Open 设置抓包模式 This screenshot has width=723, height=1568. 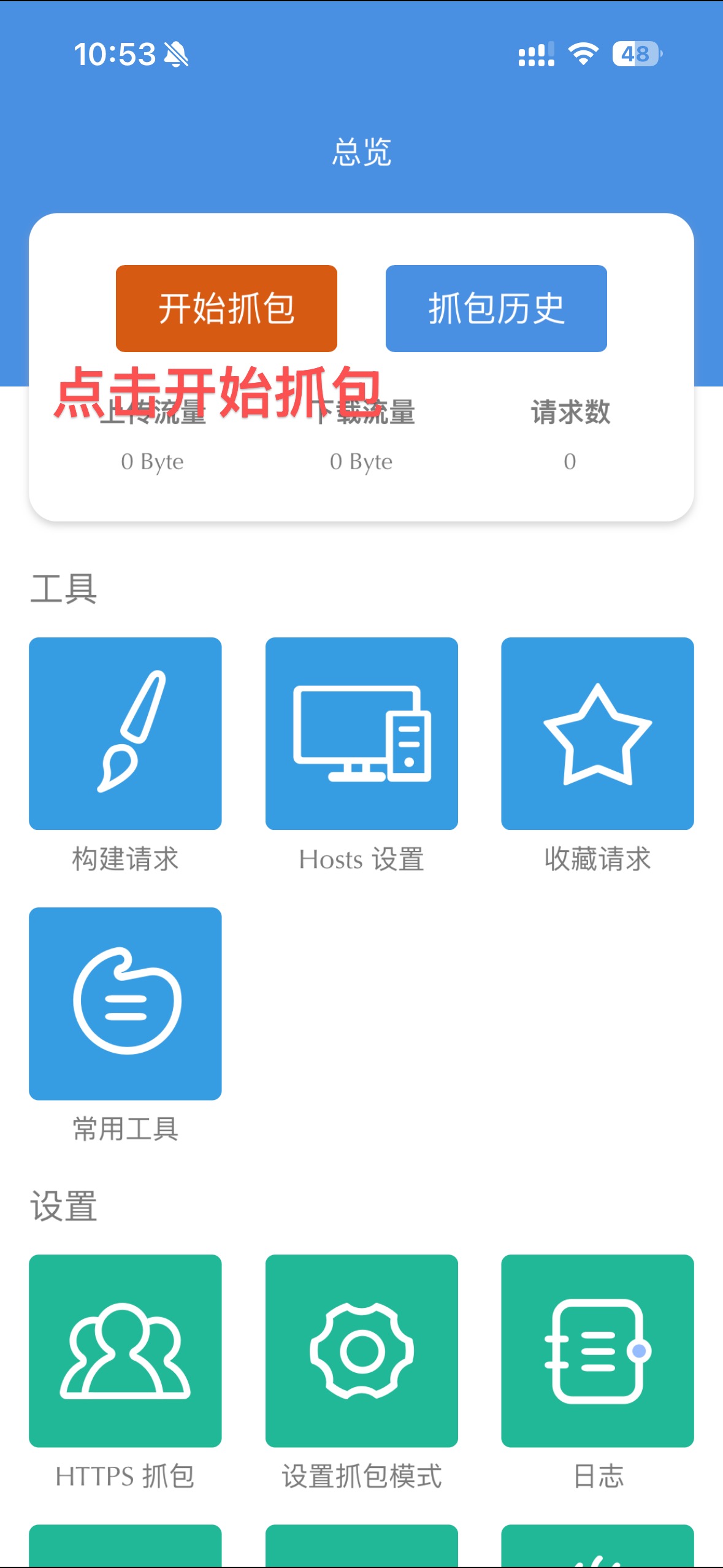pos(362,1351)
